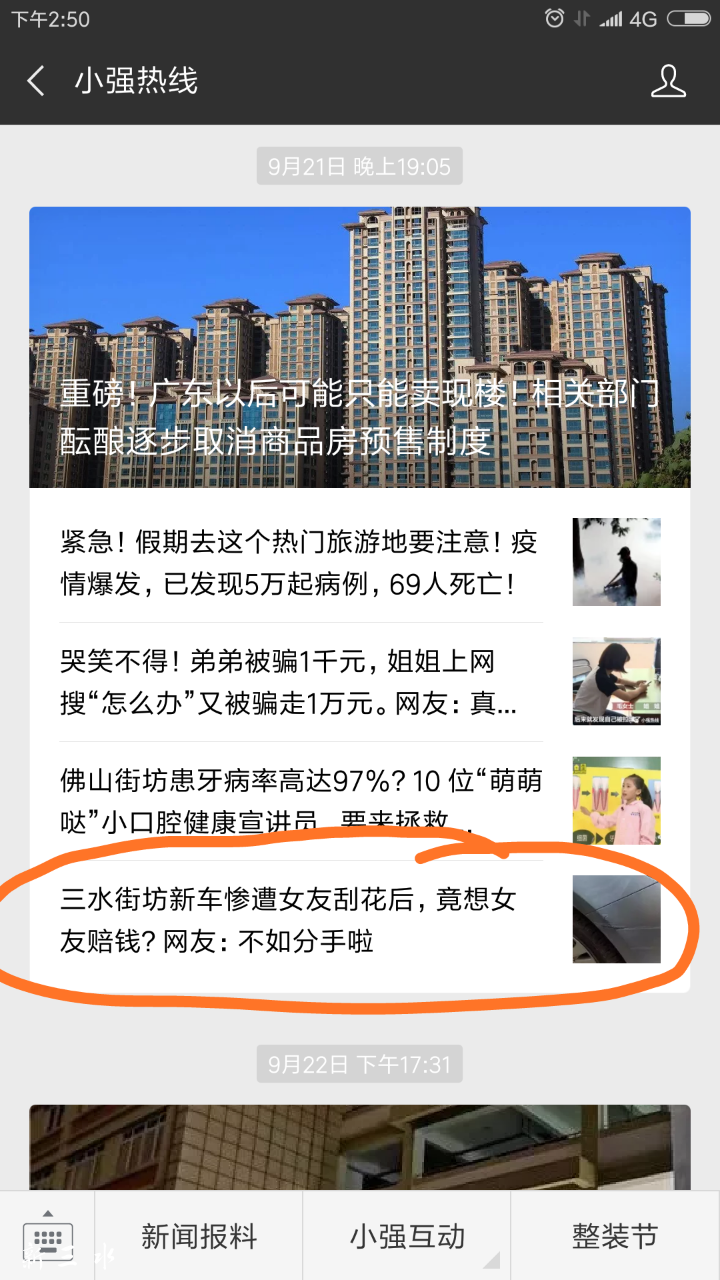Go back from 小强热线

point(36,81)
